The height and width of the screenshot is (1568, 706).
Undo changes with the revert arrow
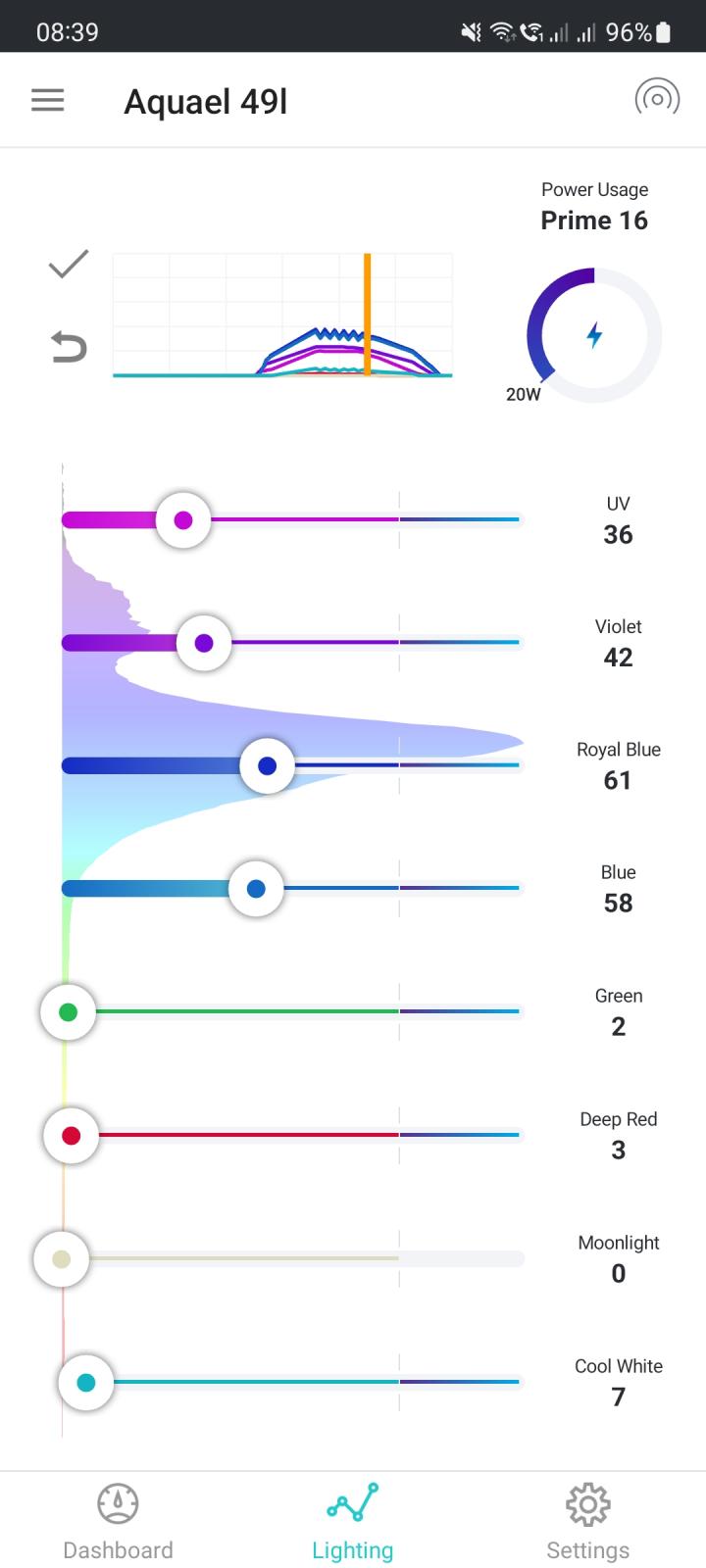[69, 347]
